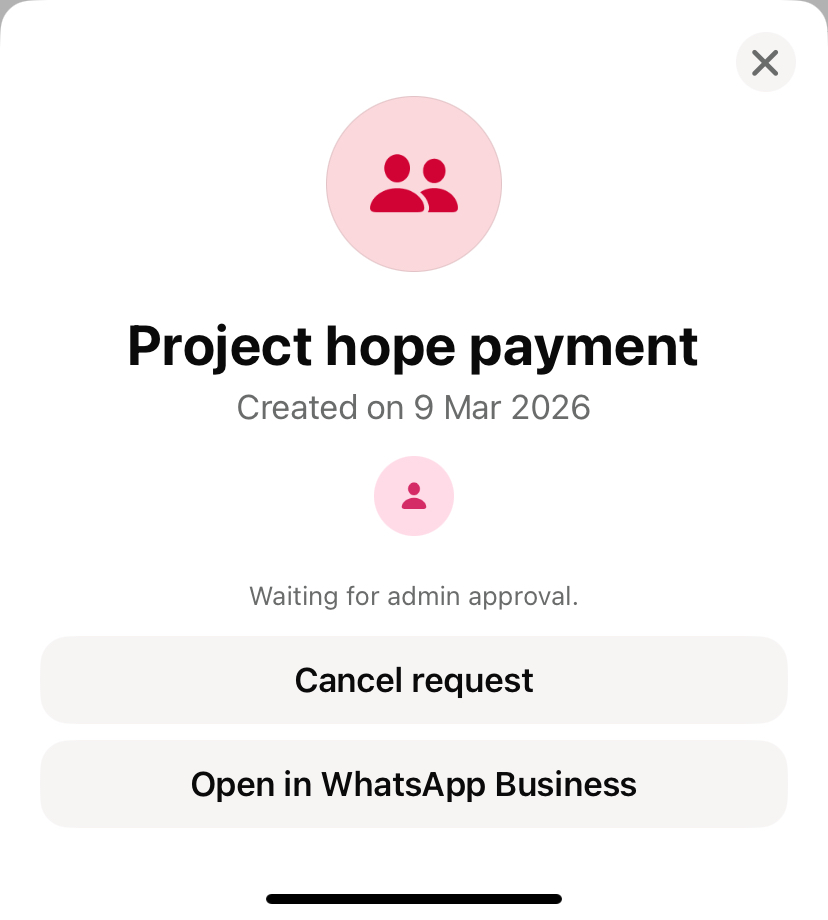Cancel the join request

point(414,680)
